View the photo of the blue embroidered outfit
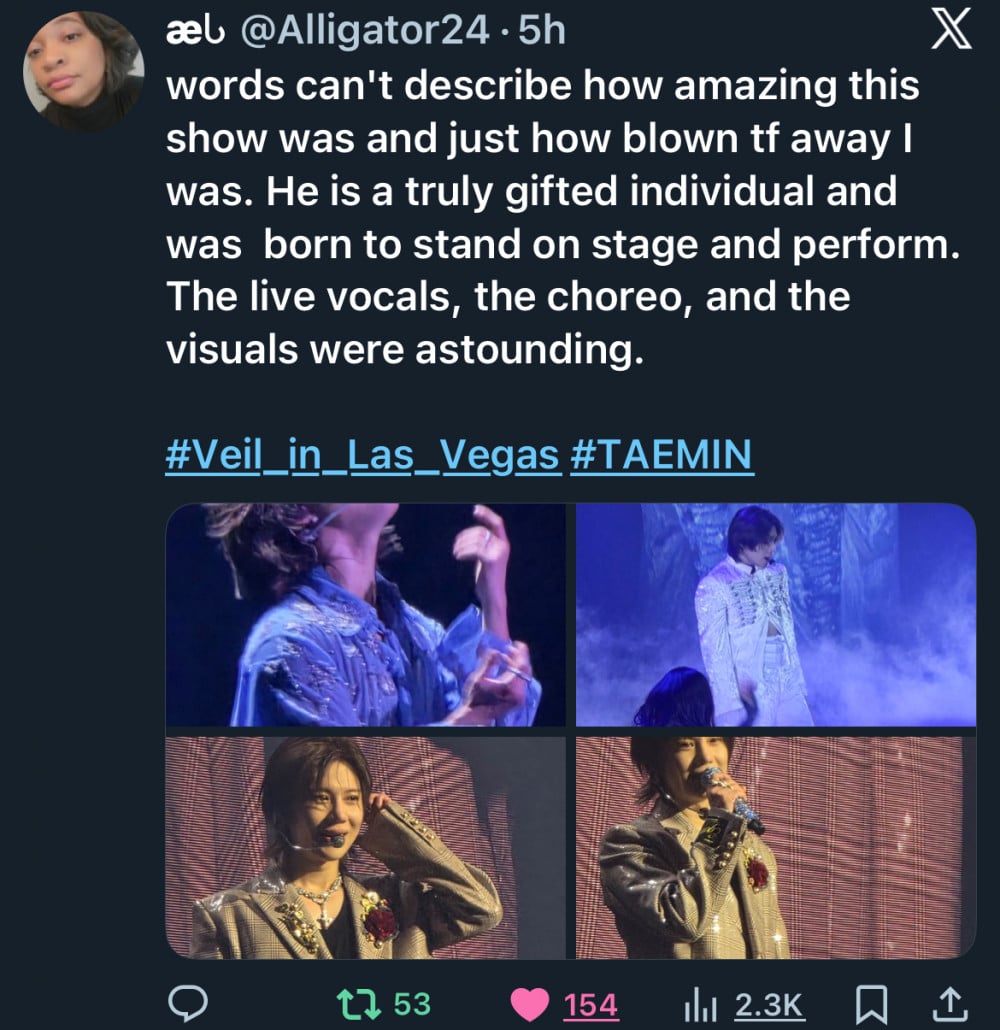1000x1030 pixels. (365, 614)
